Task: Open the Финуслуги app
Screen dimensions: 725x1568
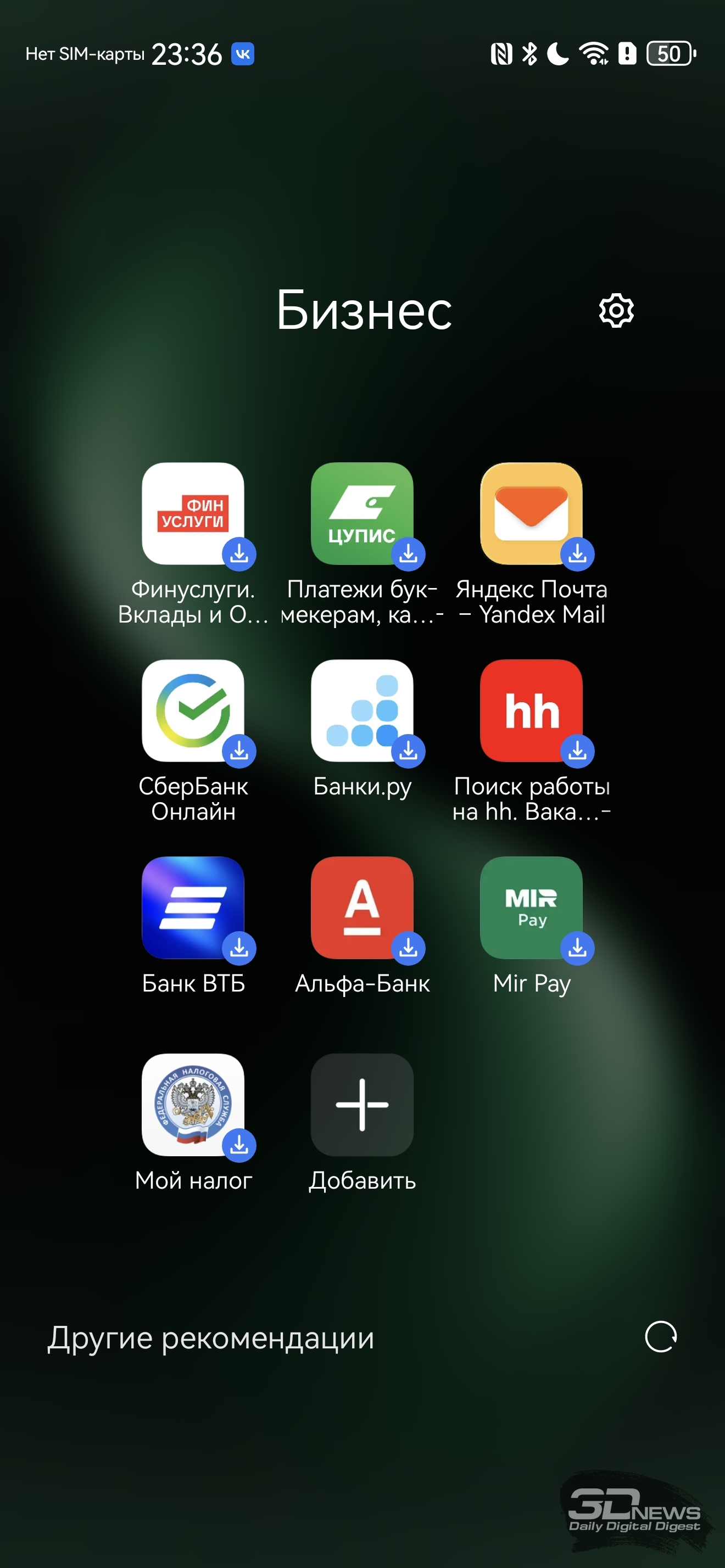Action: click(193, 513)
